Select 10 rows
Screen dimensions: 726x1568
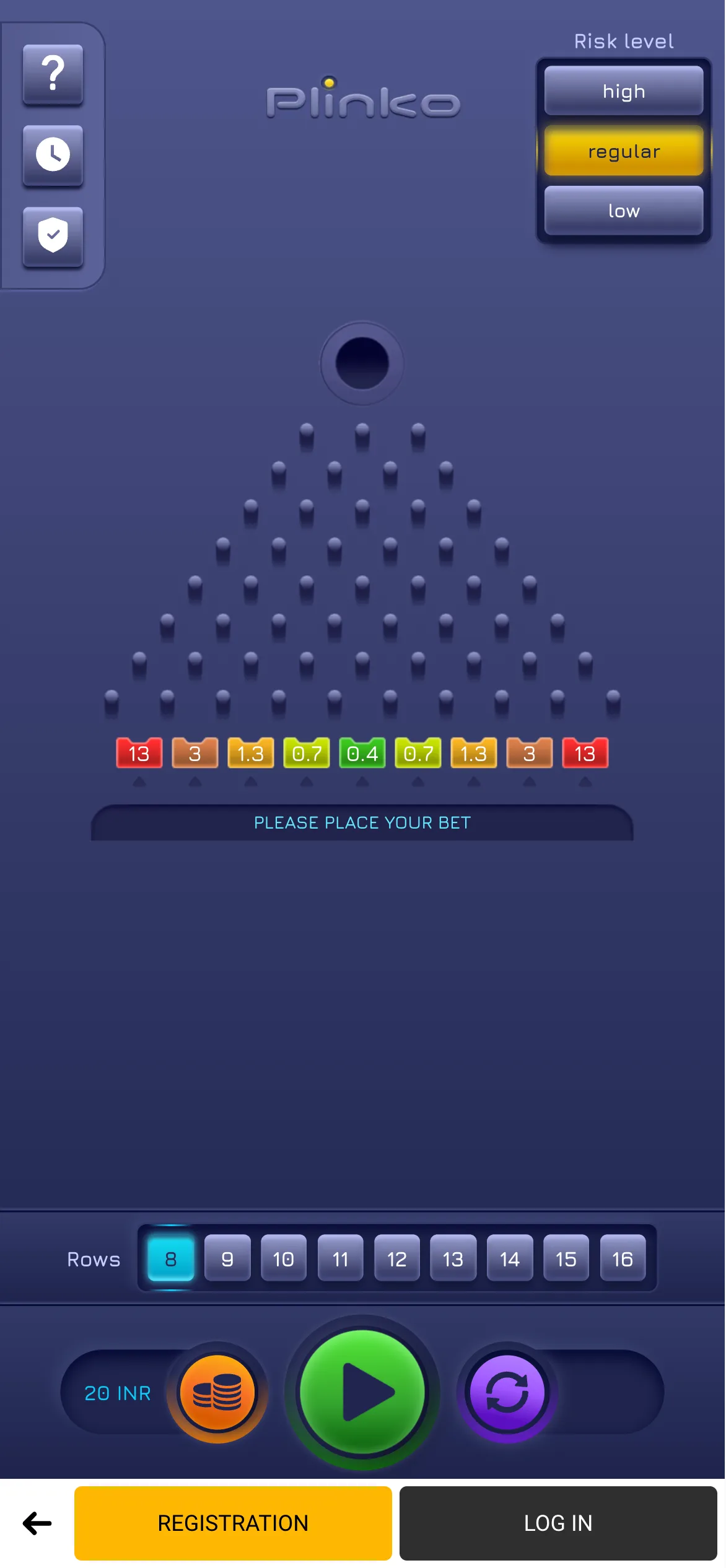pyautogui.click(x=284, y=1259)
